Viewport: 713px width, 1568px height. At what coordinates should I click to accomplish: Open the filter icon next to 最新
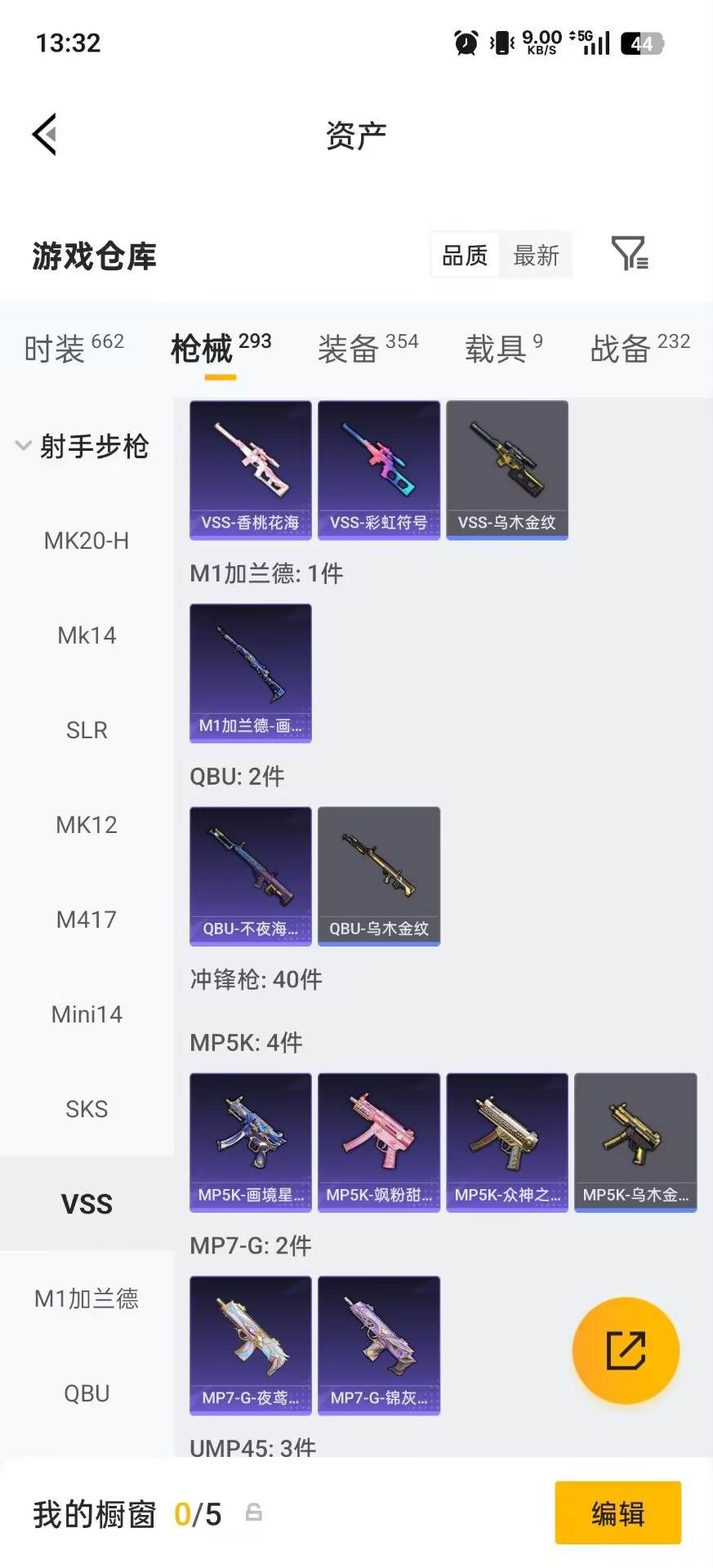[x=630, y=253]
